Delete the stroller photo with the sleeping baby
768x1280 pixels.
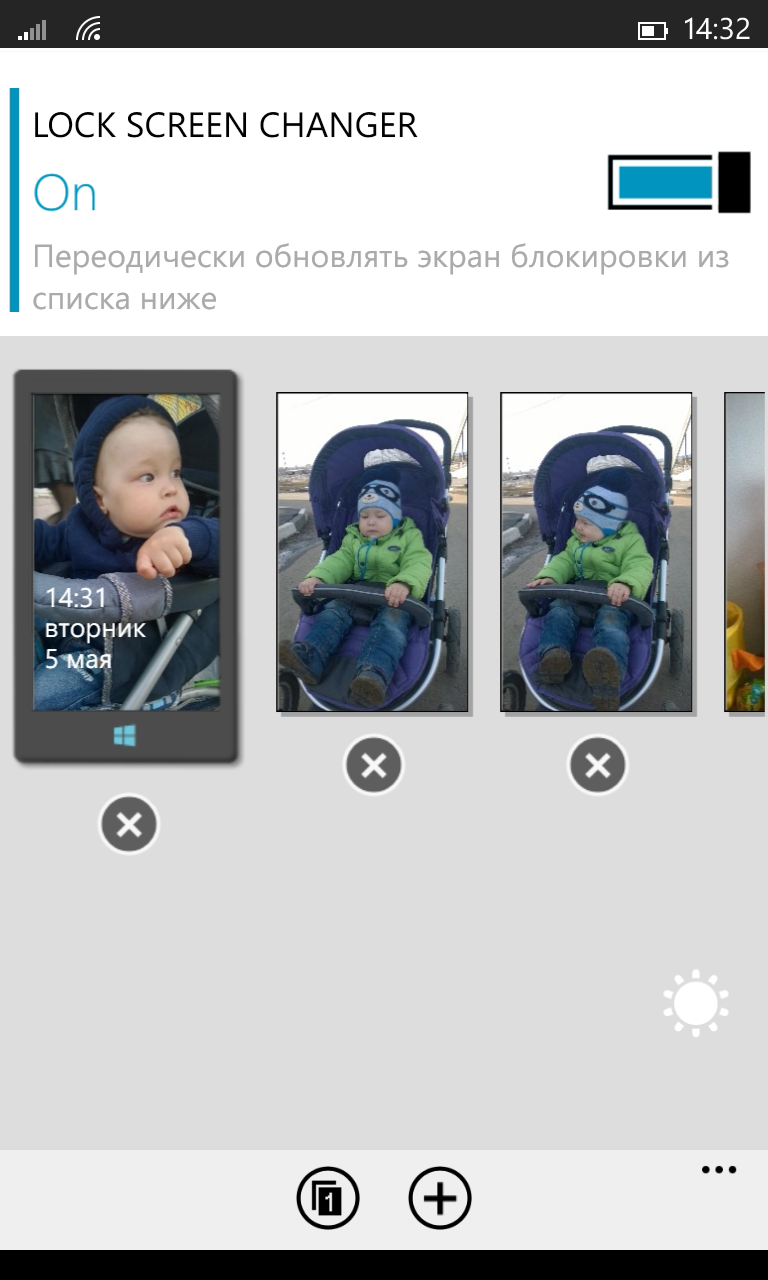[373, 766]
